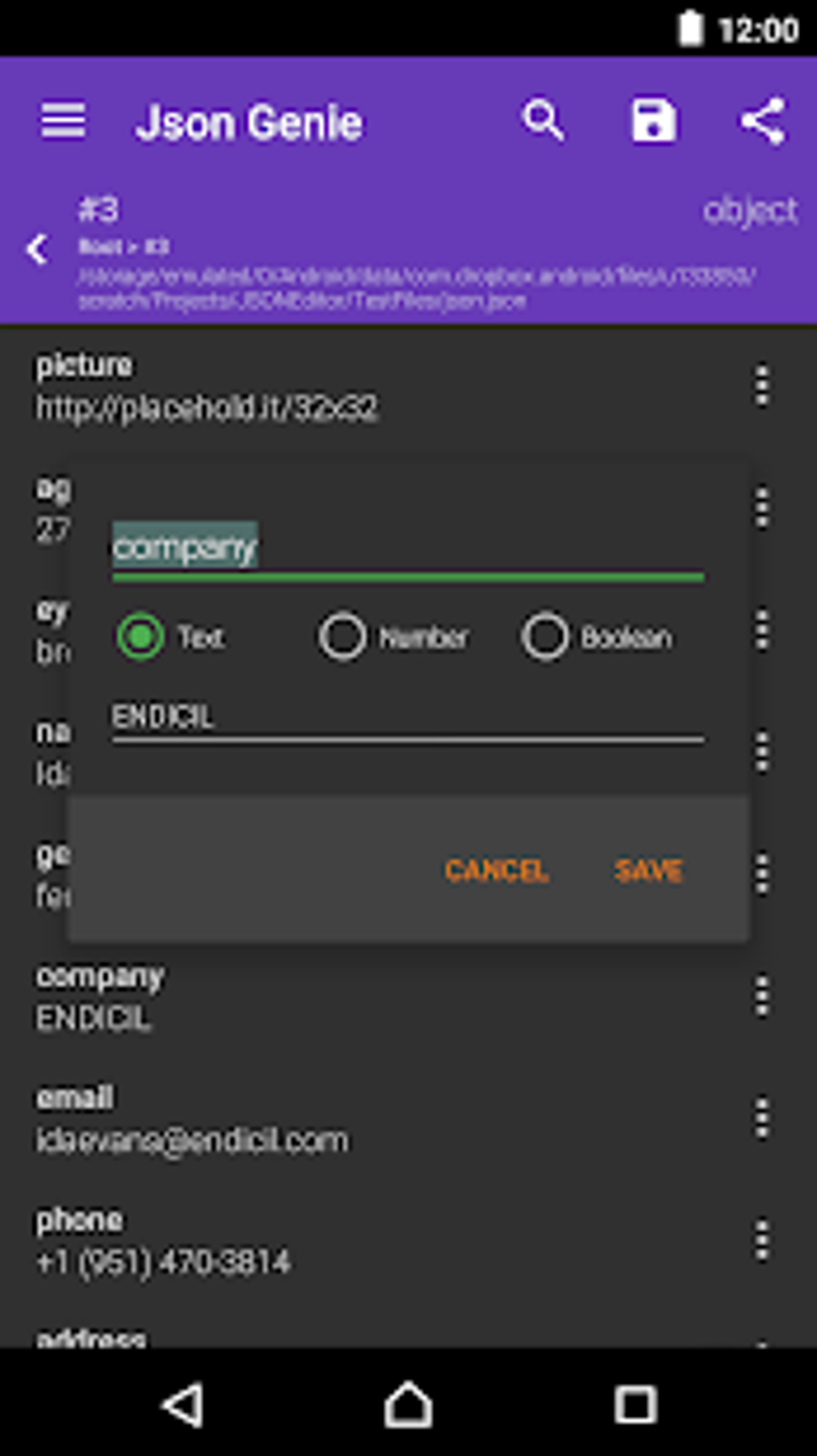Open the hamburger drawer menu
Viewport: 817px width, 1456px height.
[63, 121]
